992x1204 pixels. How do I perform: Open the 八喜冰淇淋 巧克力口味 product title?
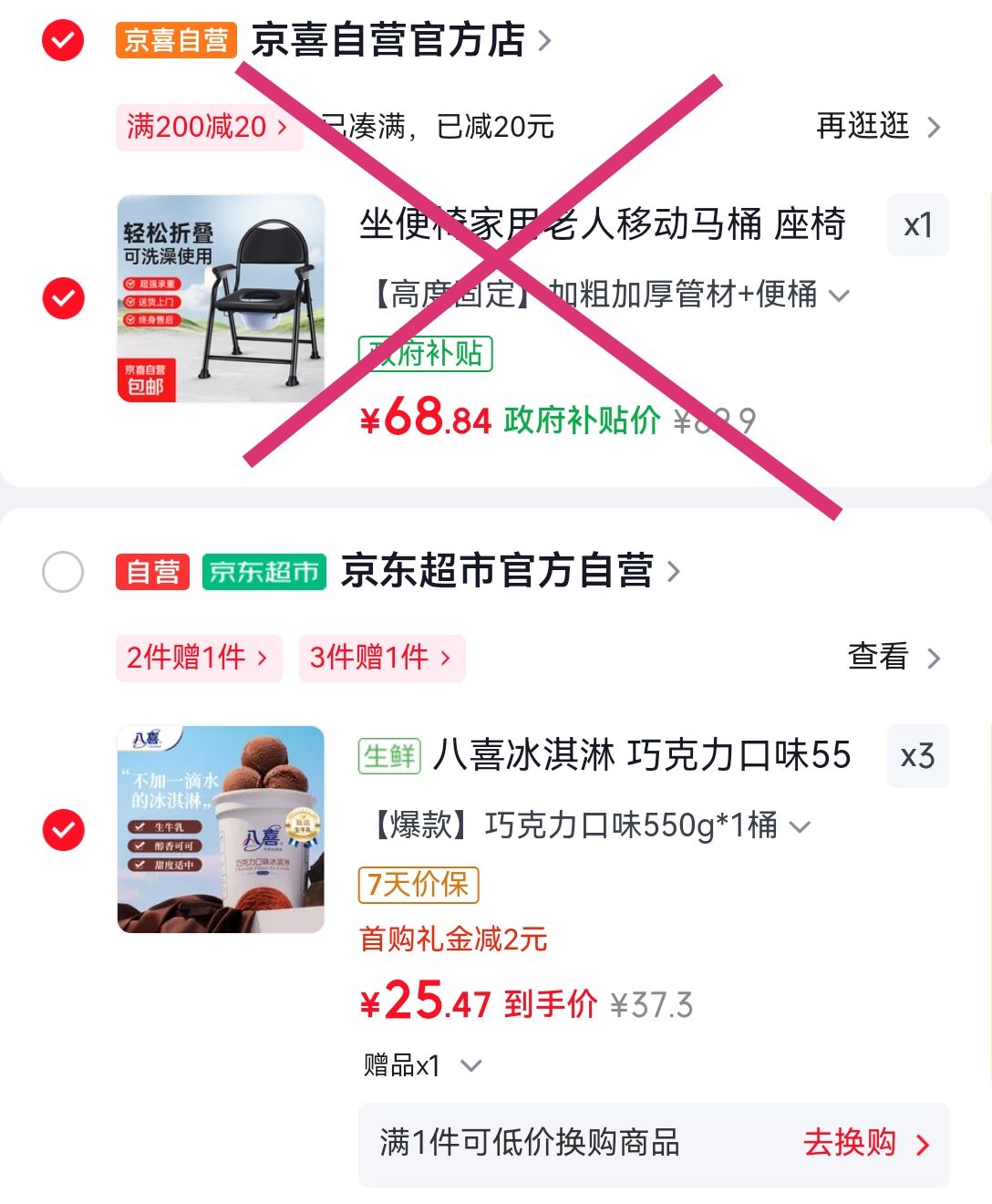(x=641, y=756)
